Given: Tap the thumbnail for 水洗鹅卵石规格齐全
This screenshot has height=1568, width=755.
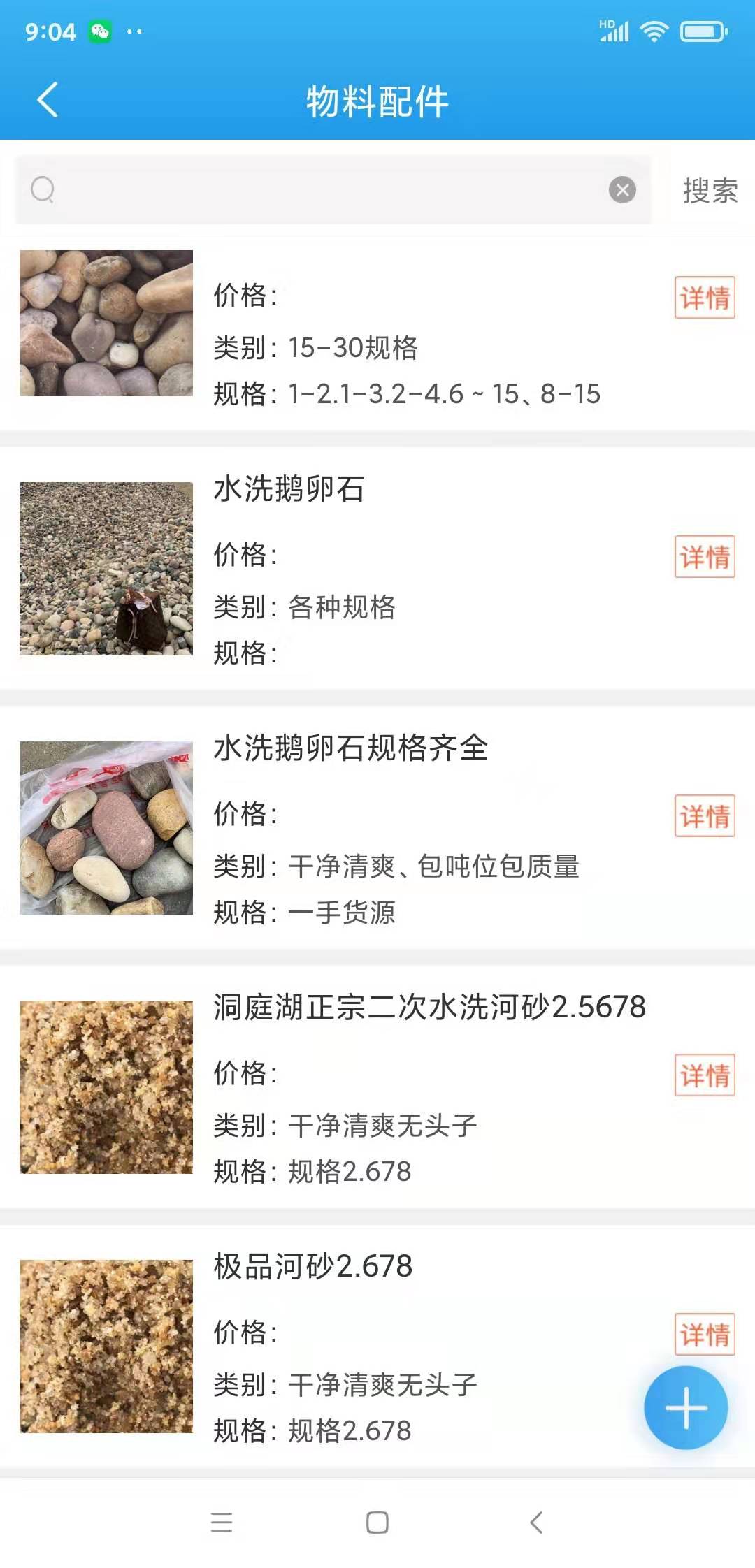Looking at the screenshot, I should (105, 829).
